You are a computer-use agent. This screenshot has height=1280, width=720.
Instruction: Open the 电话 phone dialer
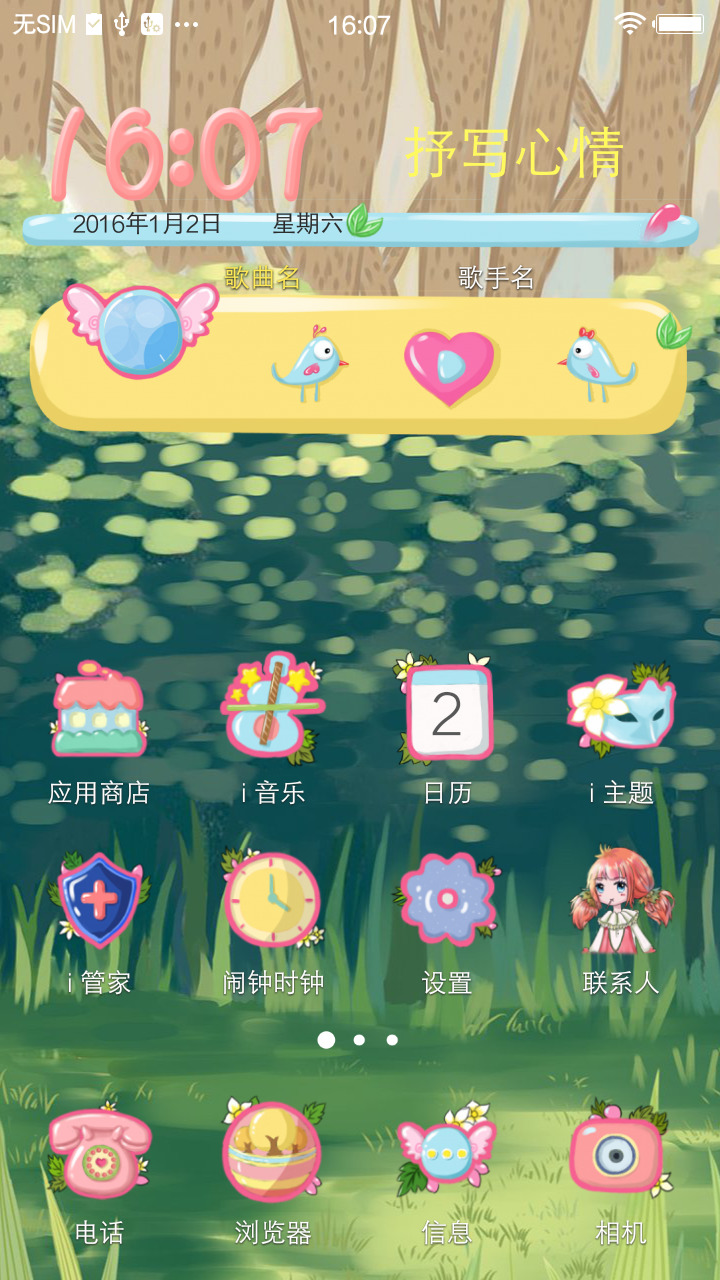[99, 1153]
